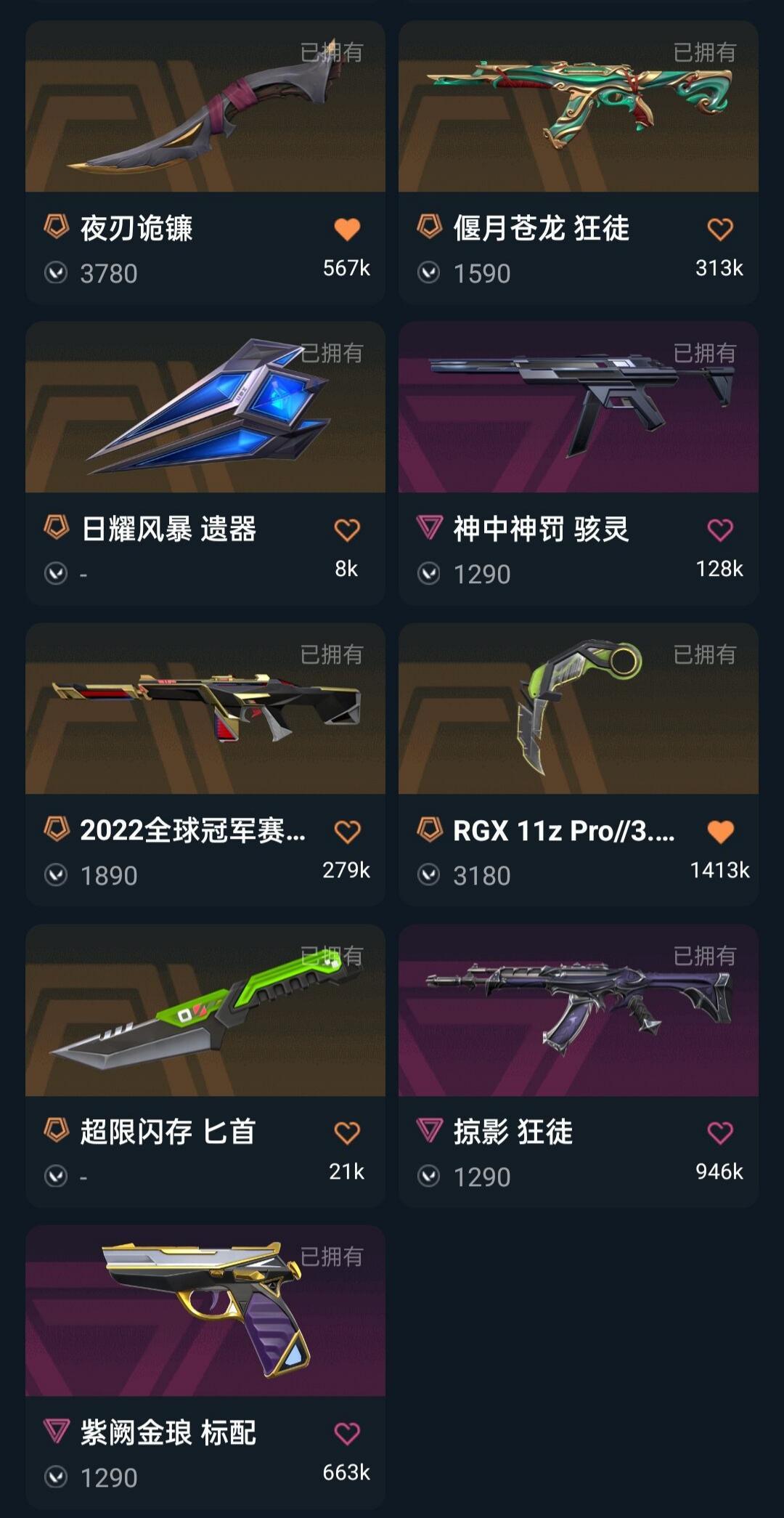The image size is (784, 1518).
Task: Open the 紫阙金琅 标配 skin card
Action: tap(205, 1312)
